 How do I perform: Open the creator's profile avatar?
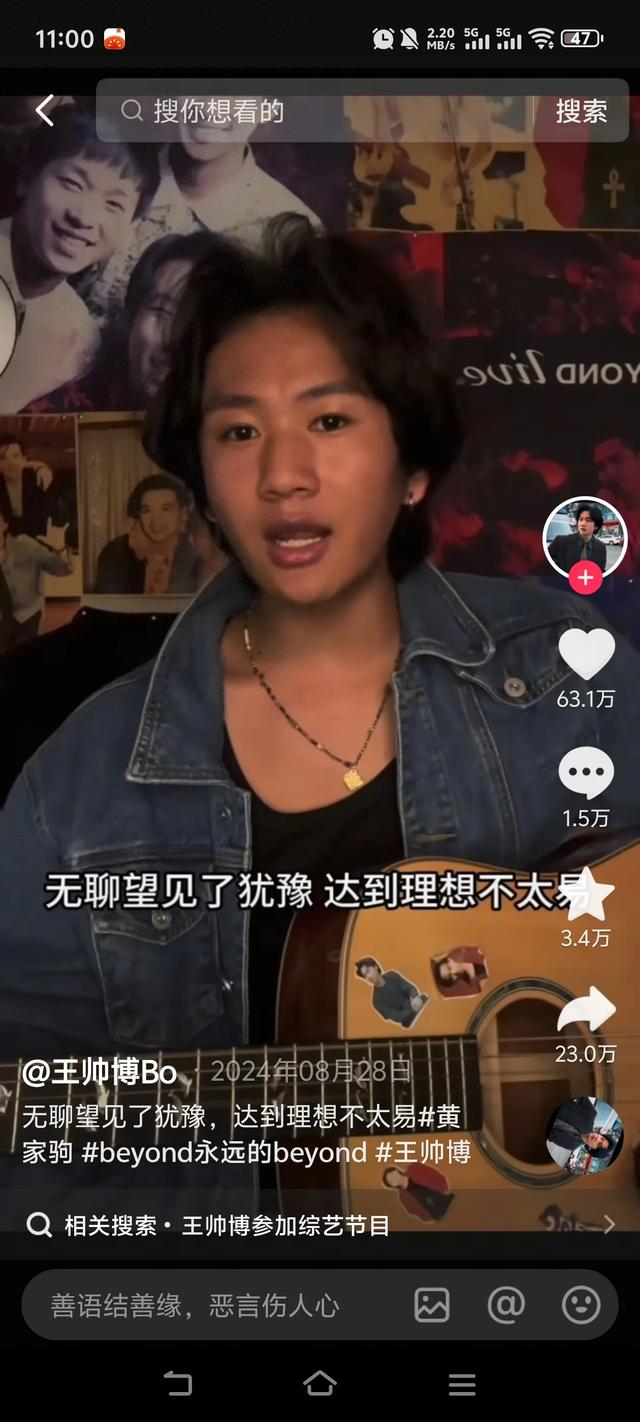click(x=585, y=538)
